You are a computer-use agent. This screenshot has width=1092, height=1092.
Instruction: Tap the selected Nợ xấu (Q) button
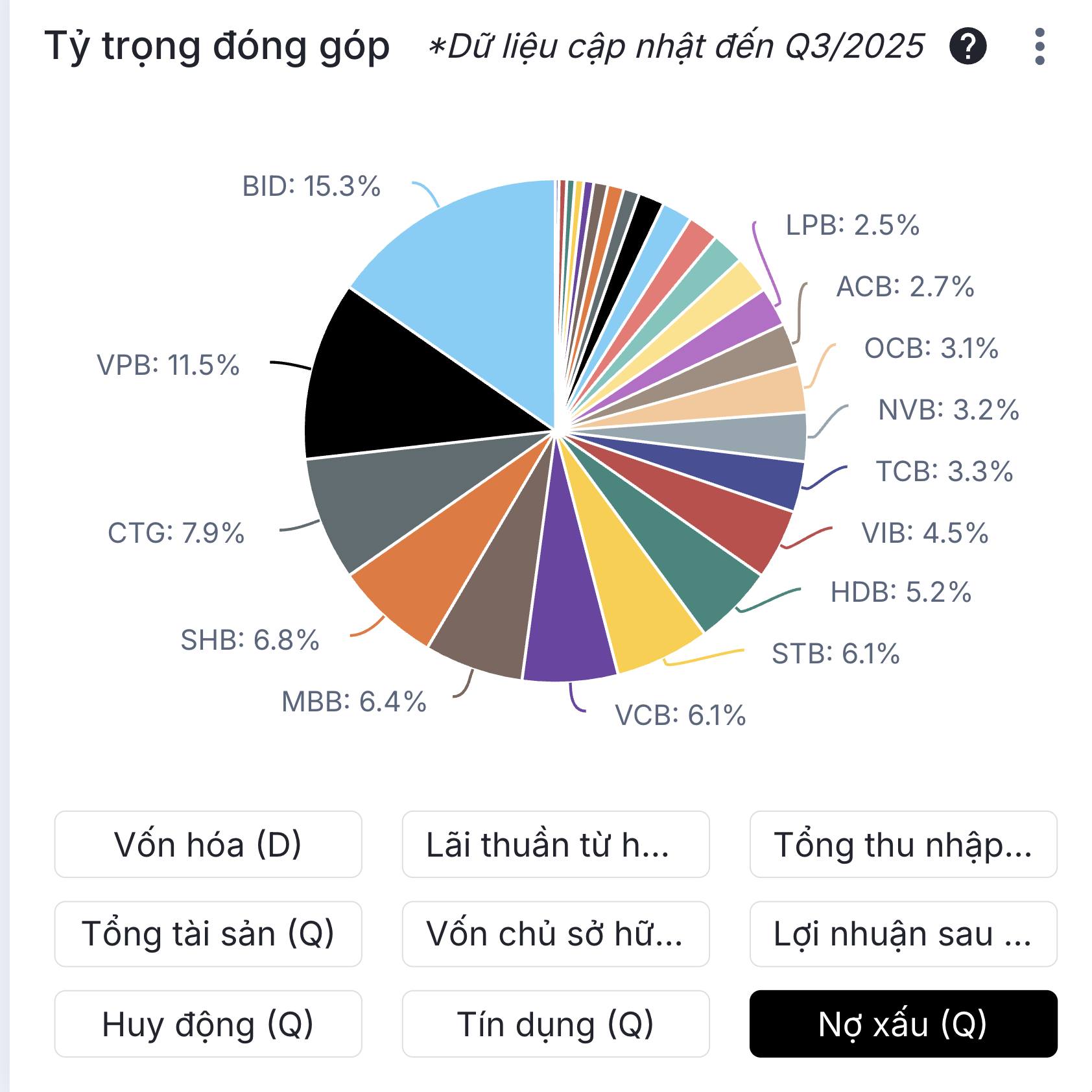pos(903,1024)
